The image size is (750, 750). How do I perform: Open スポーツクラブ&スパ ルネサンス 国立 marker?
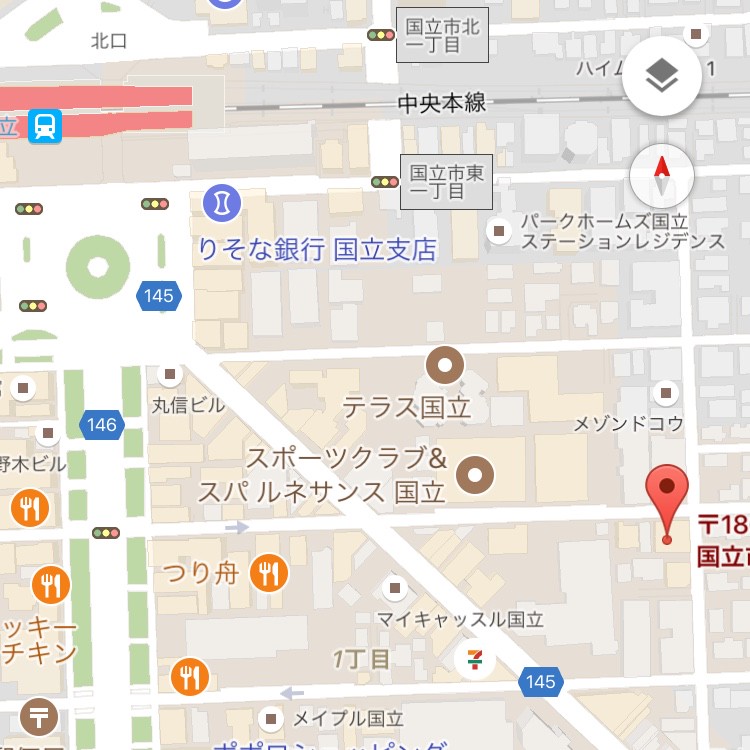tap(474, 473)
